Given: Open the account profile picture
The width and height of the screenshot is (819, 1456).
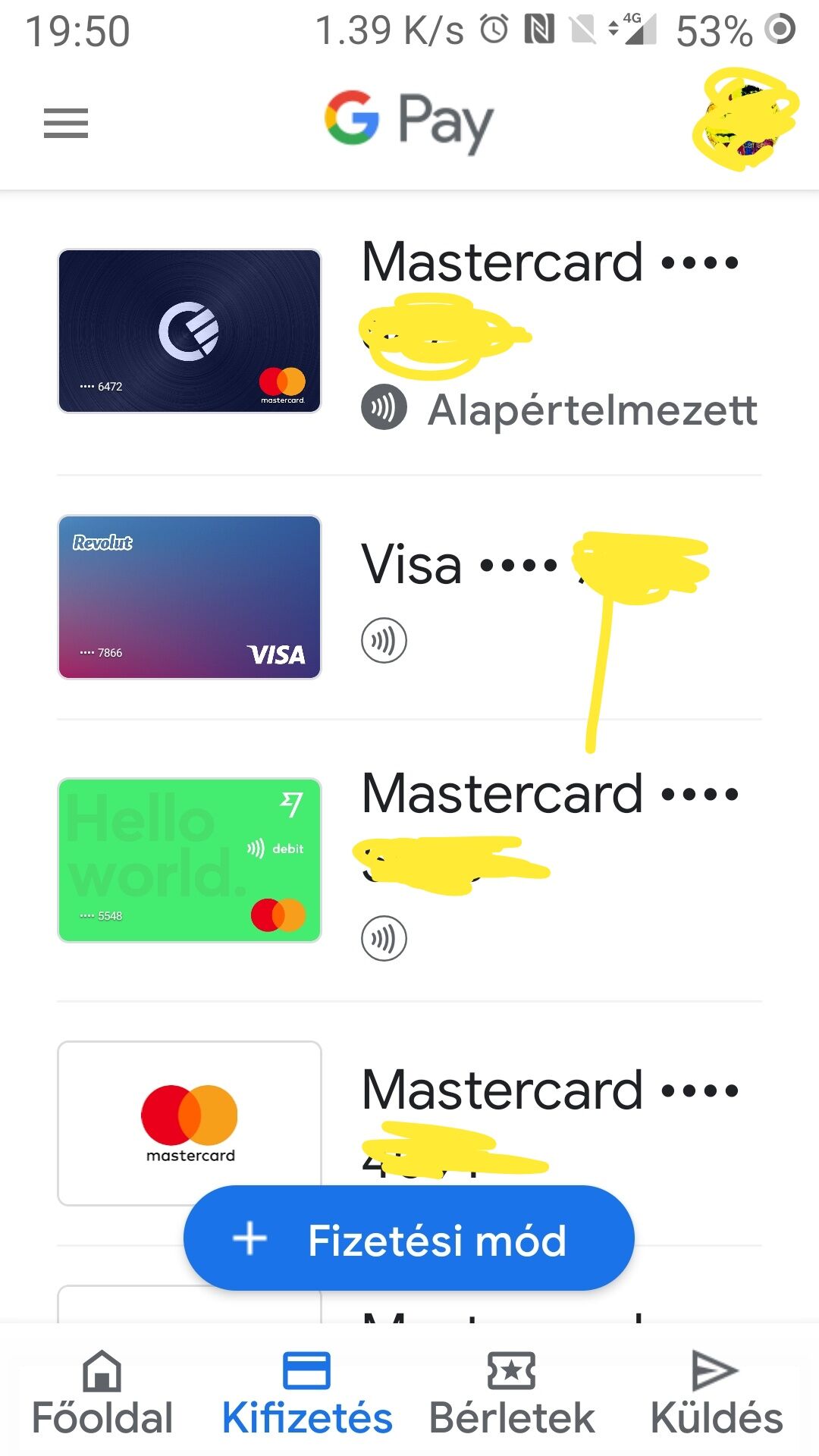Looking at the screenshot, I should point(745,120).
